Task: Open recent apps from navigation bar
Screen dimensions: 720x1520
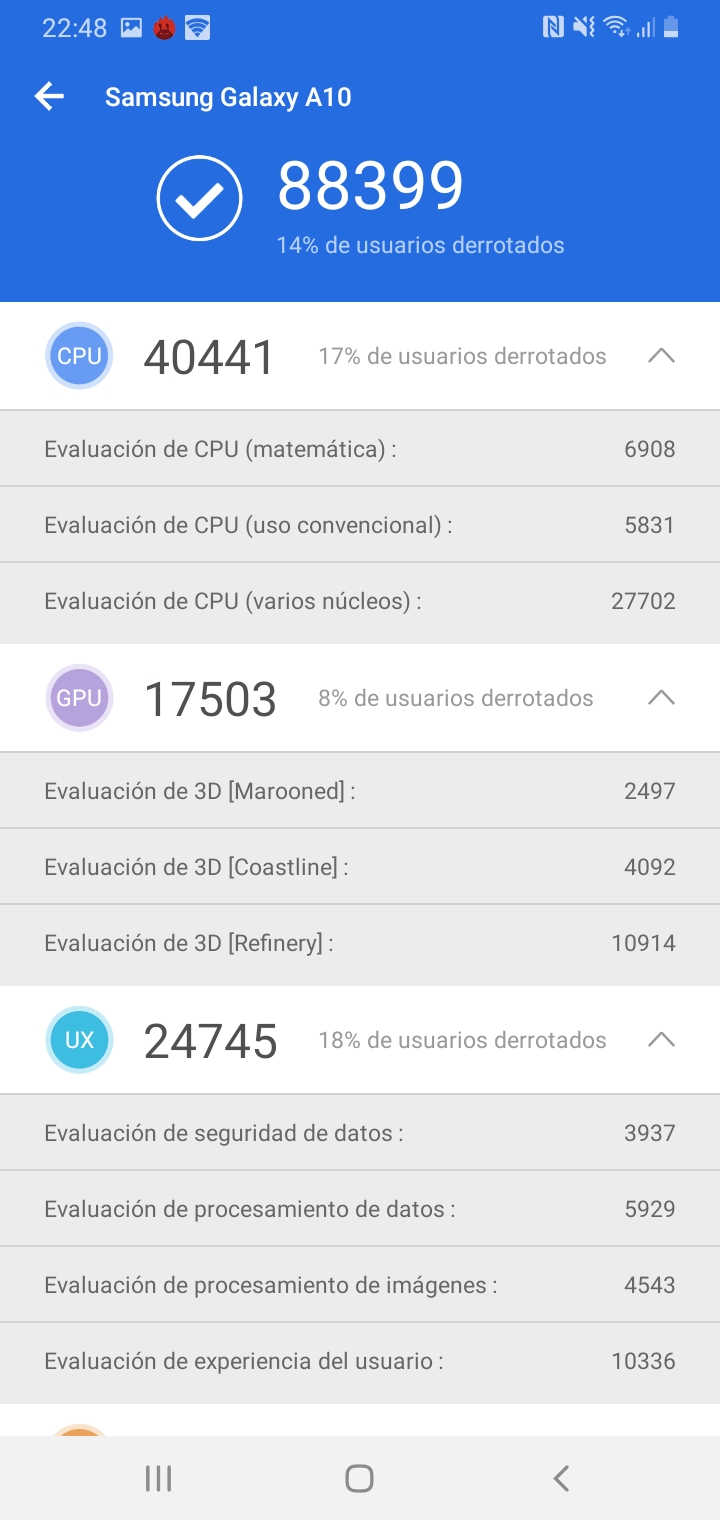Action: click(159, 1478)
